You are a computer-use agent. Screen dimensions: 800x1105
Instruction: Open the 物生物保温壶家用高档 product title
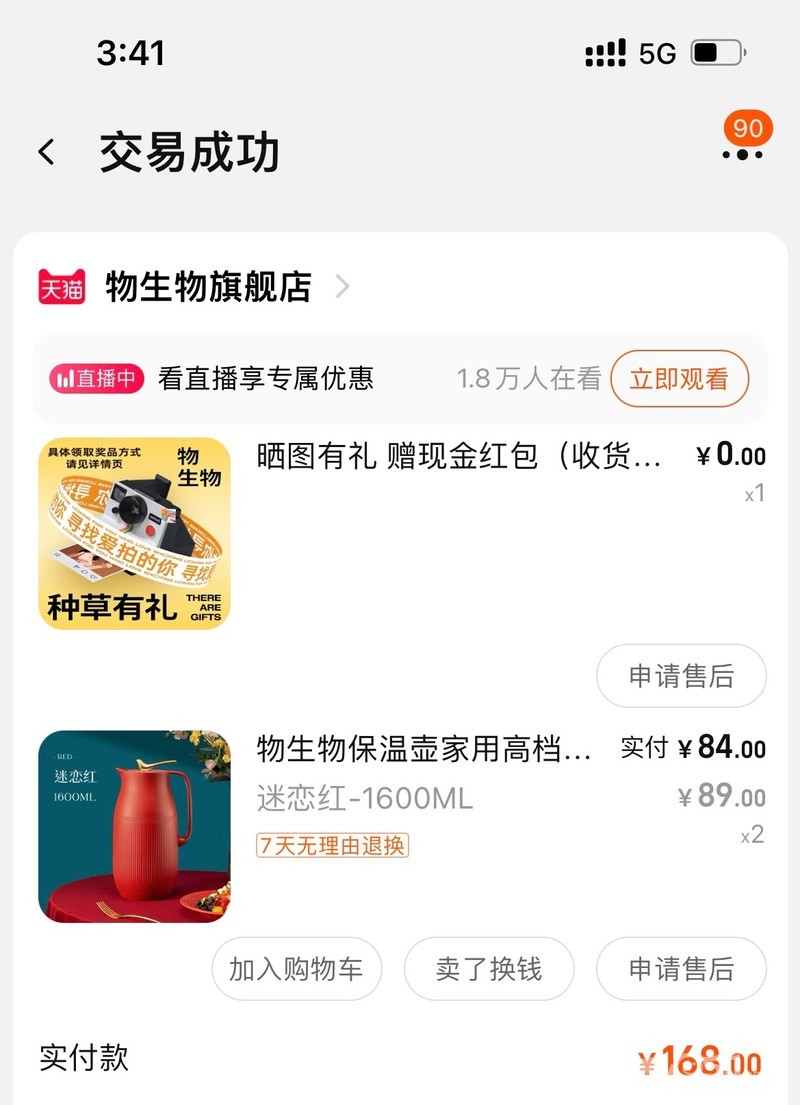point(424,748)
